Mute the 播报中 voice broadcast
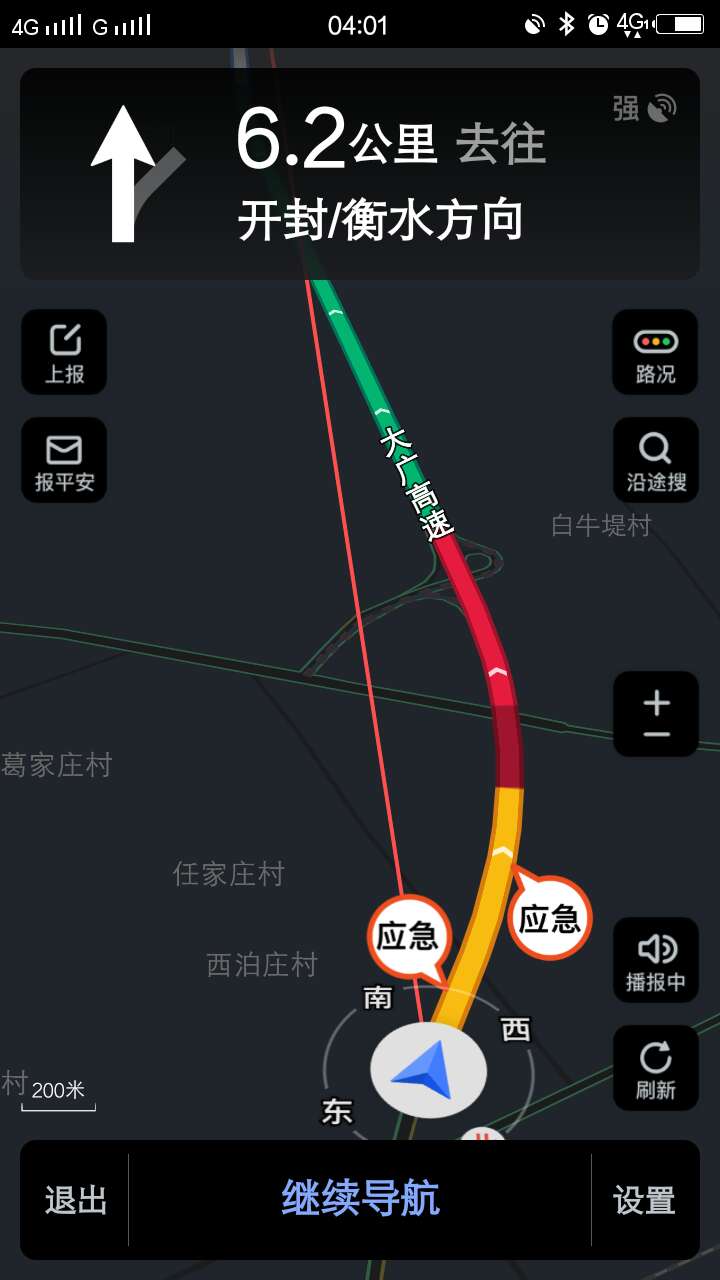720x1280 pixels. (x=655, y=961)
